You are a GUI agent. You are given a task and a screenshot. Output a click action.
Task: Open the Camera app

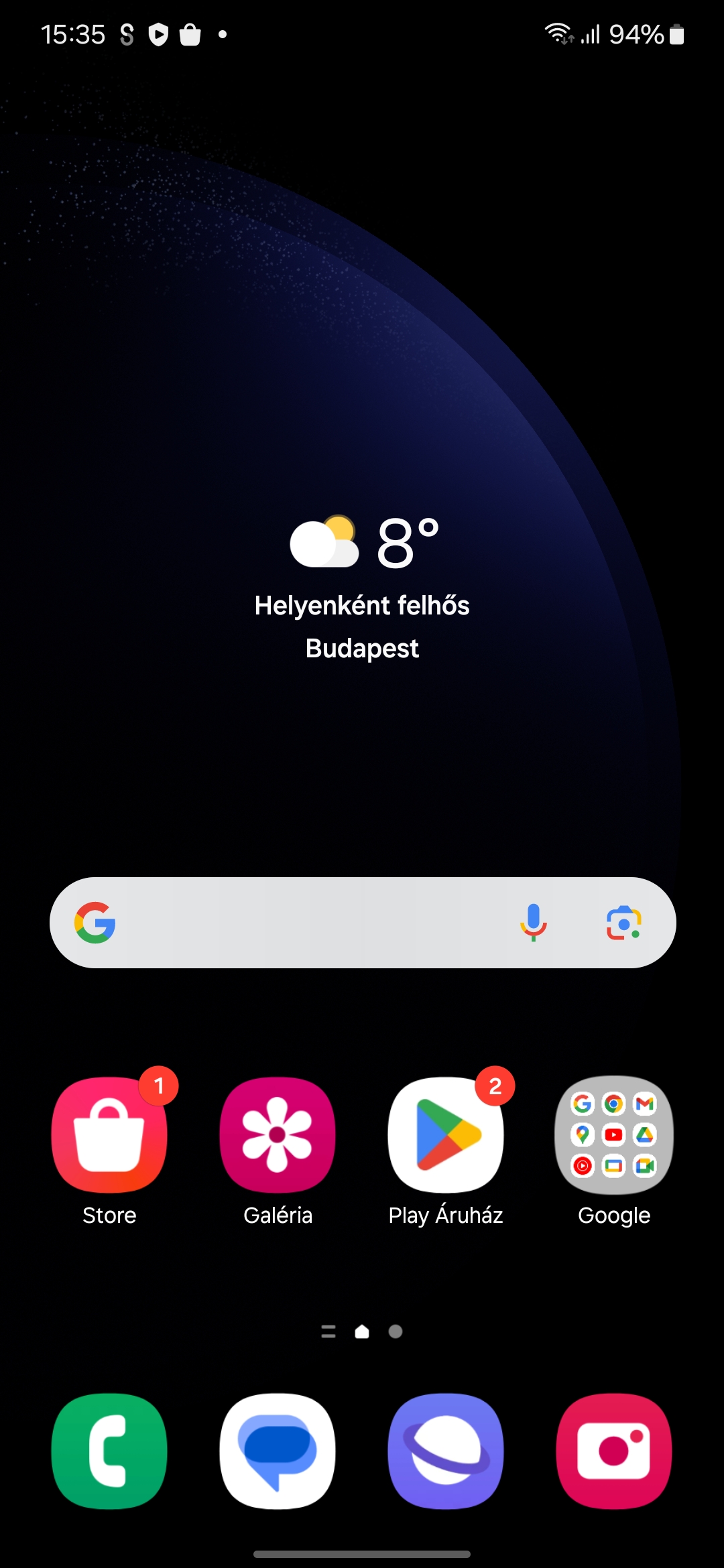[614, 1451]
